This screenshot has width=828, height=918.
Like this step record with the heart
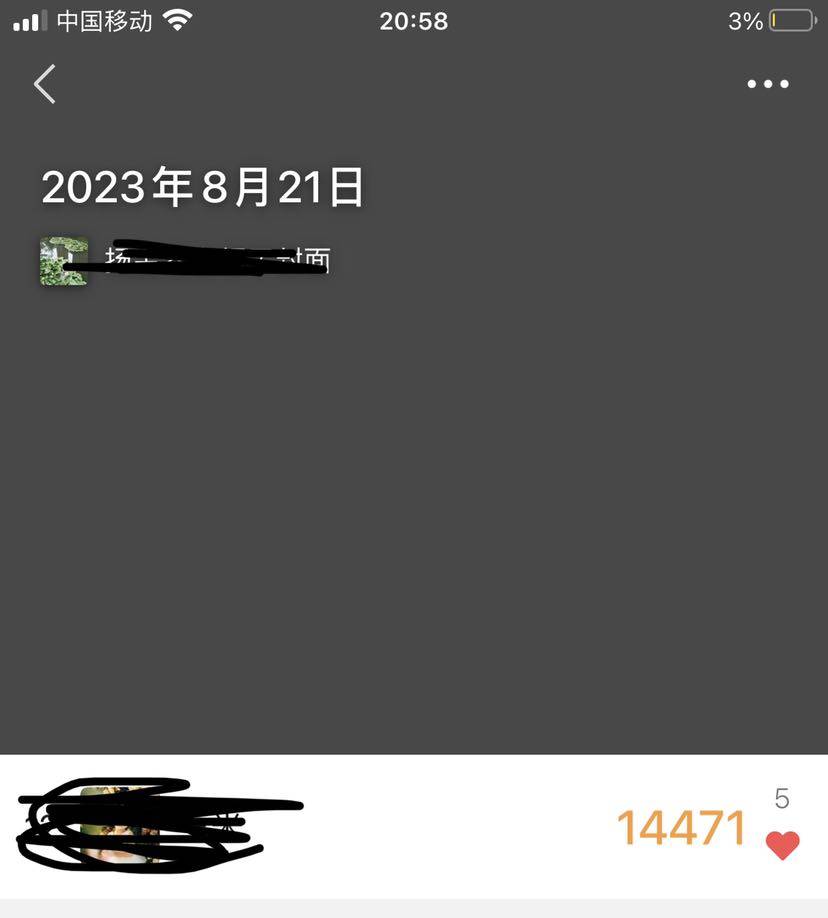(782, 846)
